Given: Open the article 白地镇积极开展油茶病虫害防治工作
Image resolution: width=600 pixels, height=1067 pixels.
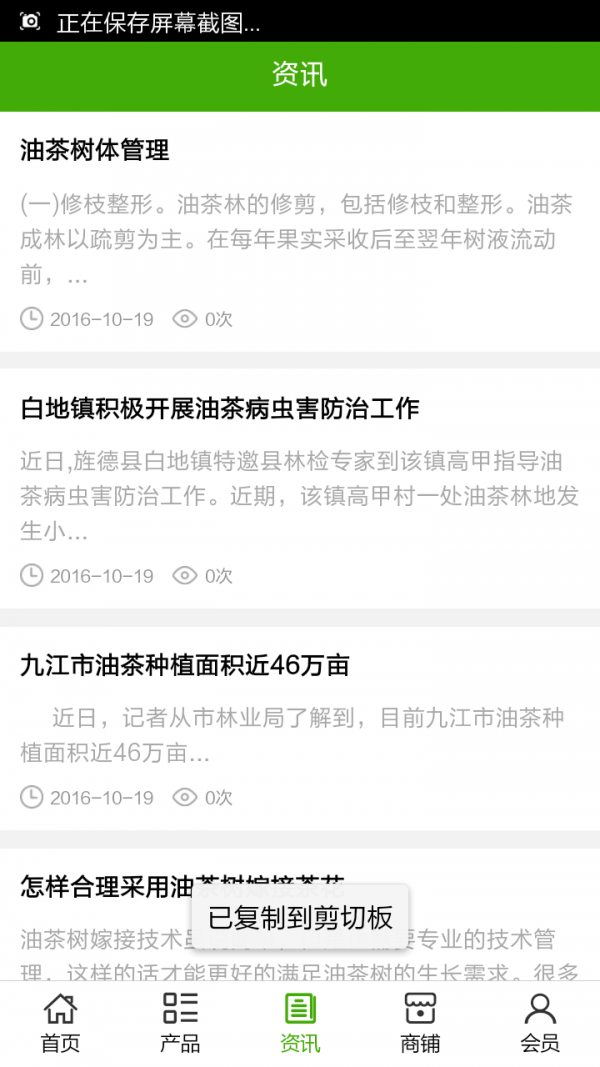Looking at the screenshot, I should click(220, 408).
